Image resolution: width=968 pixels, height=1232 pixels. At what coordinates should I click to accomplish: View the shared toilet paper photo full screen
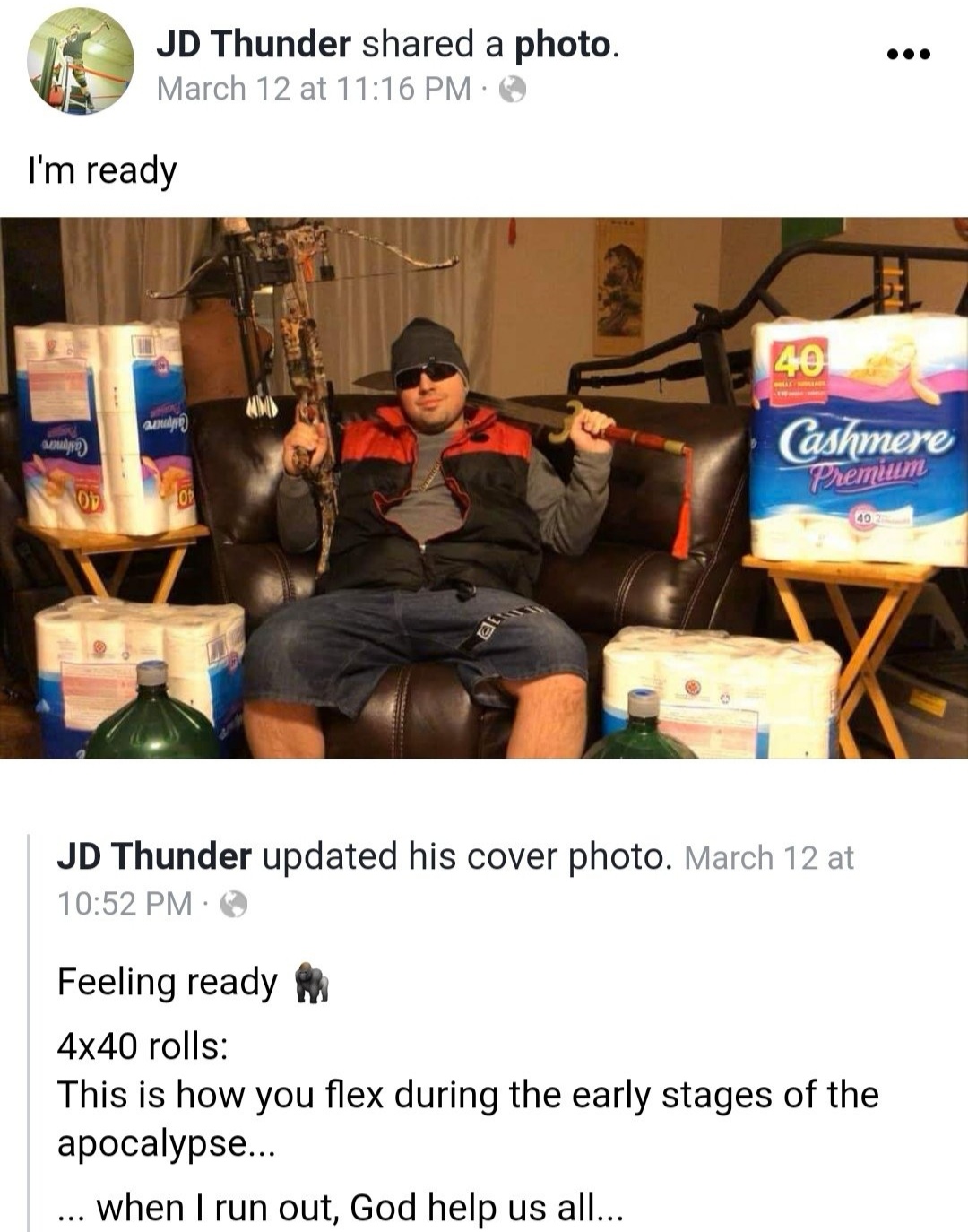coord(484,488)
